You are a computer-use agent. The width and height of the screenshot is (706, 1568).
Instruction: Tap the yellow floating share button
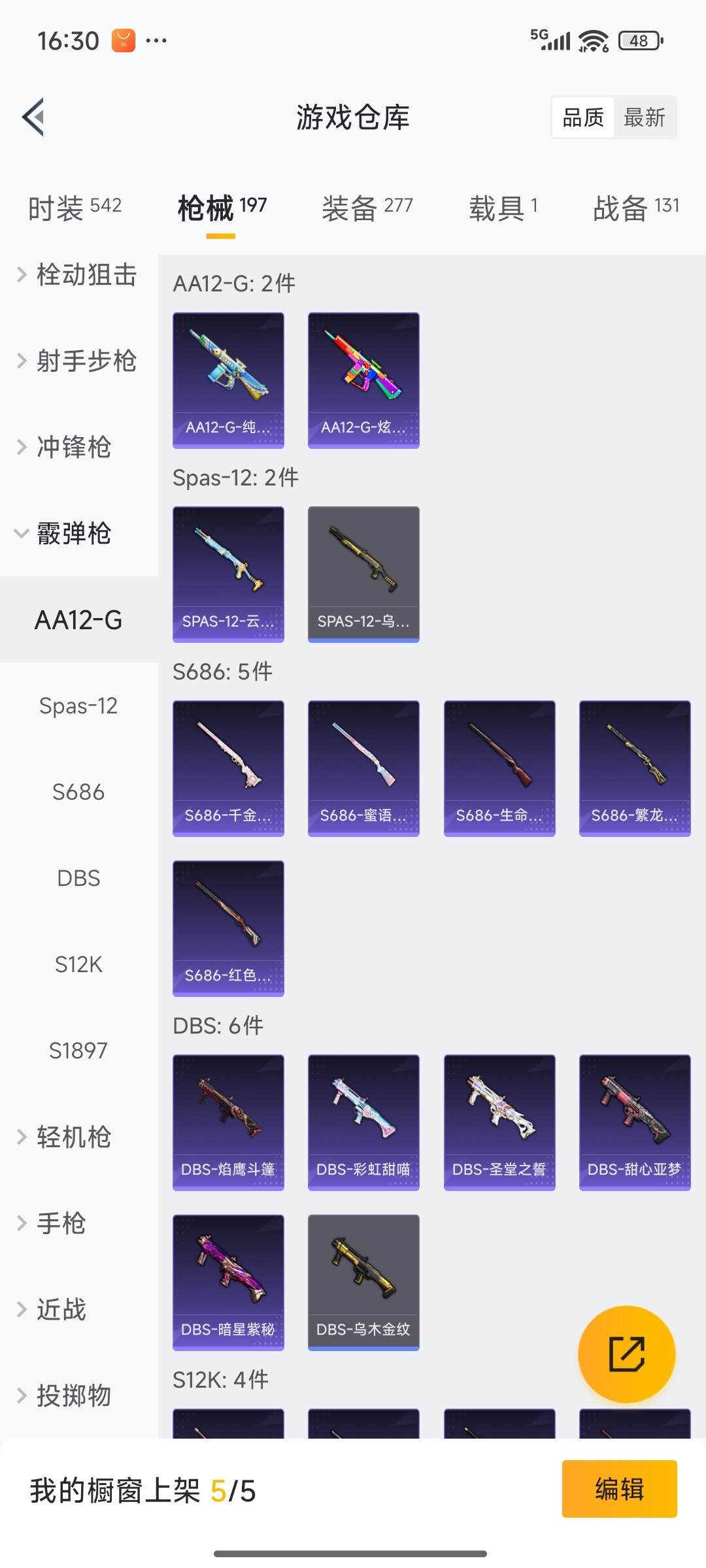pyautogui.click(x=626, y=1354)
